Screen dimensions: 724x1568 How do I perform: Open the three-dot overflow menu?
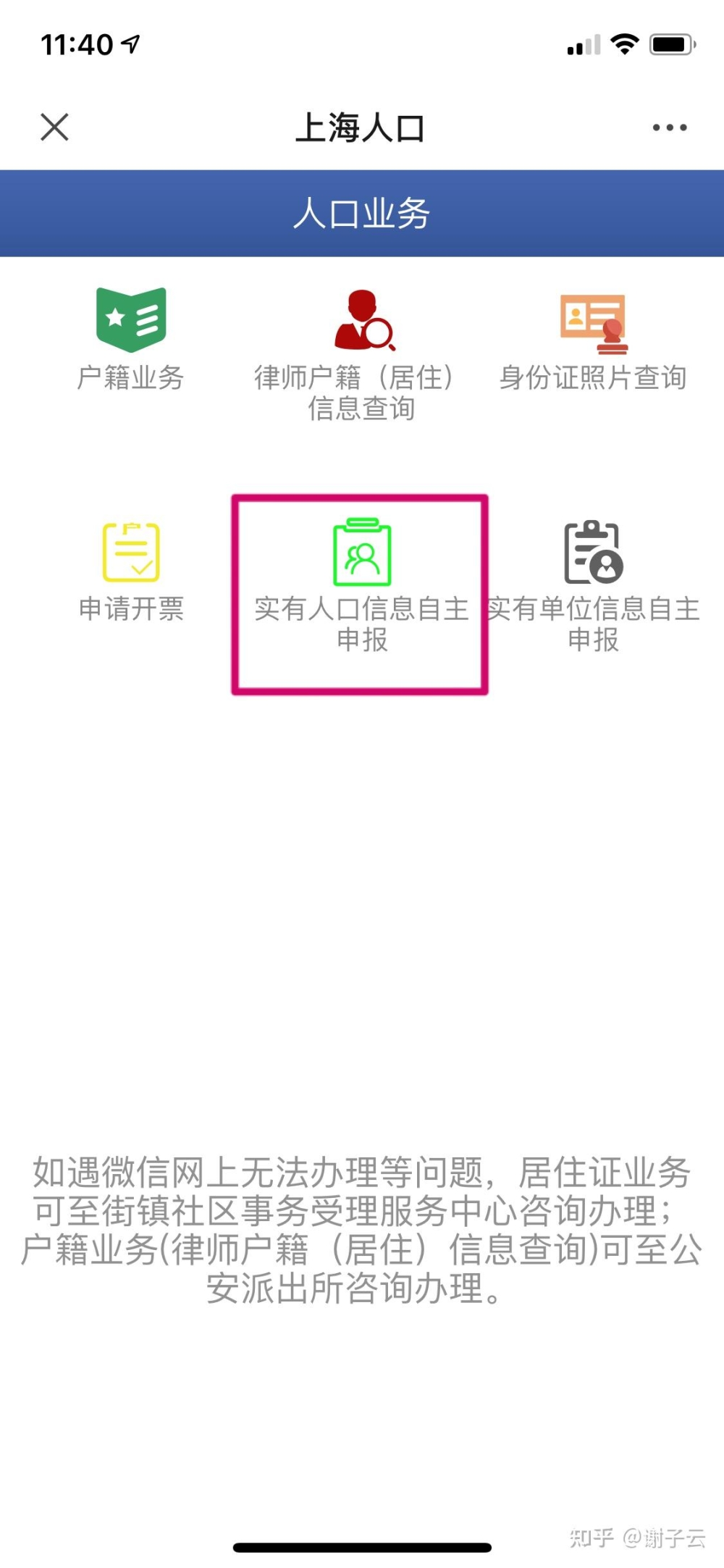click(x=669, y=127)
